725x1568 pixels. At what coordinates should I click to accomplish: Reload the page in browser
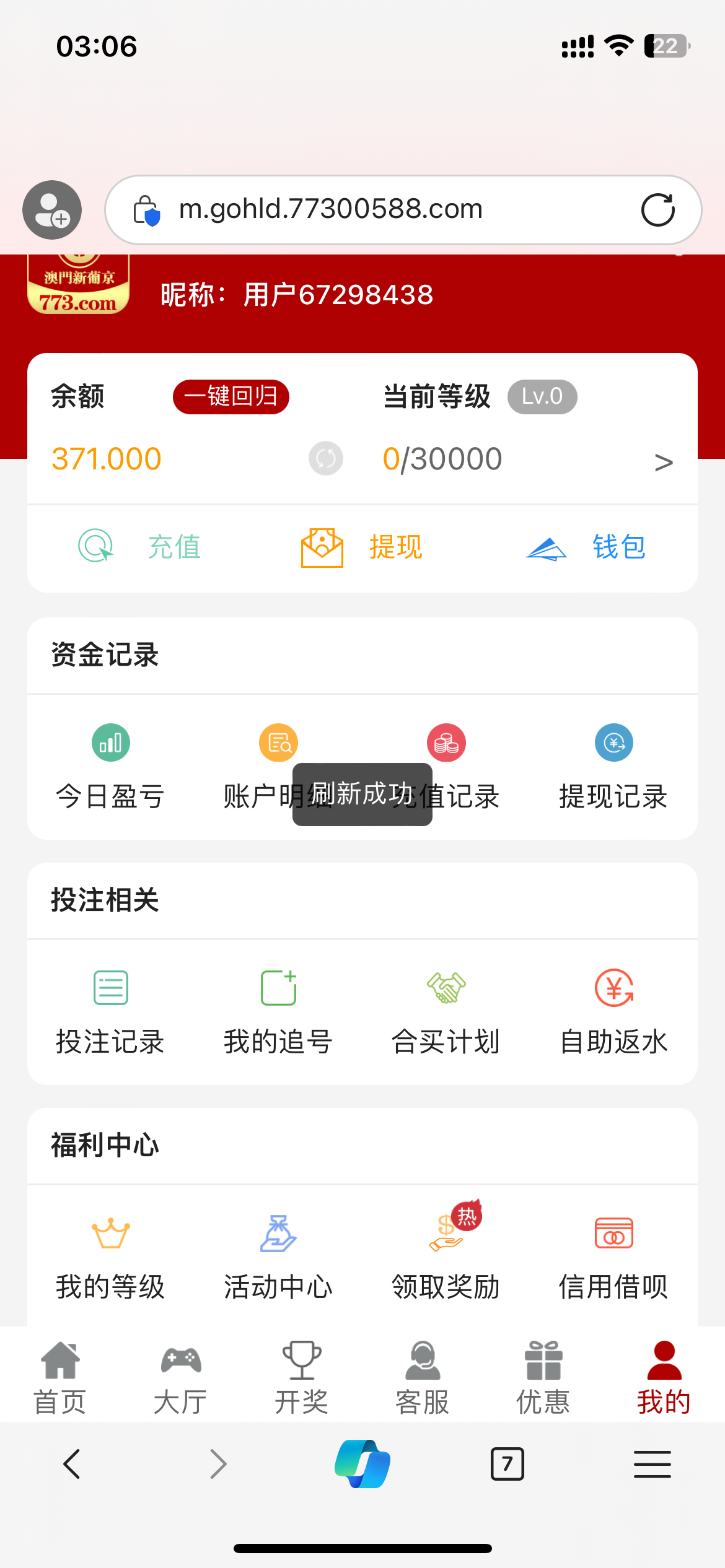[x=657, y=210]
